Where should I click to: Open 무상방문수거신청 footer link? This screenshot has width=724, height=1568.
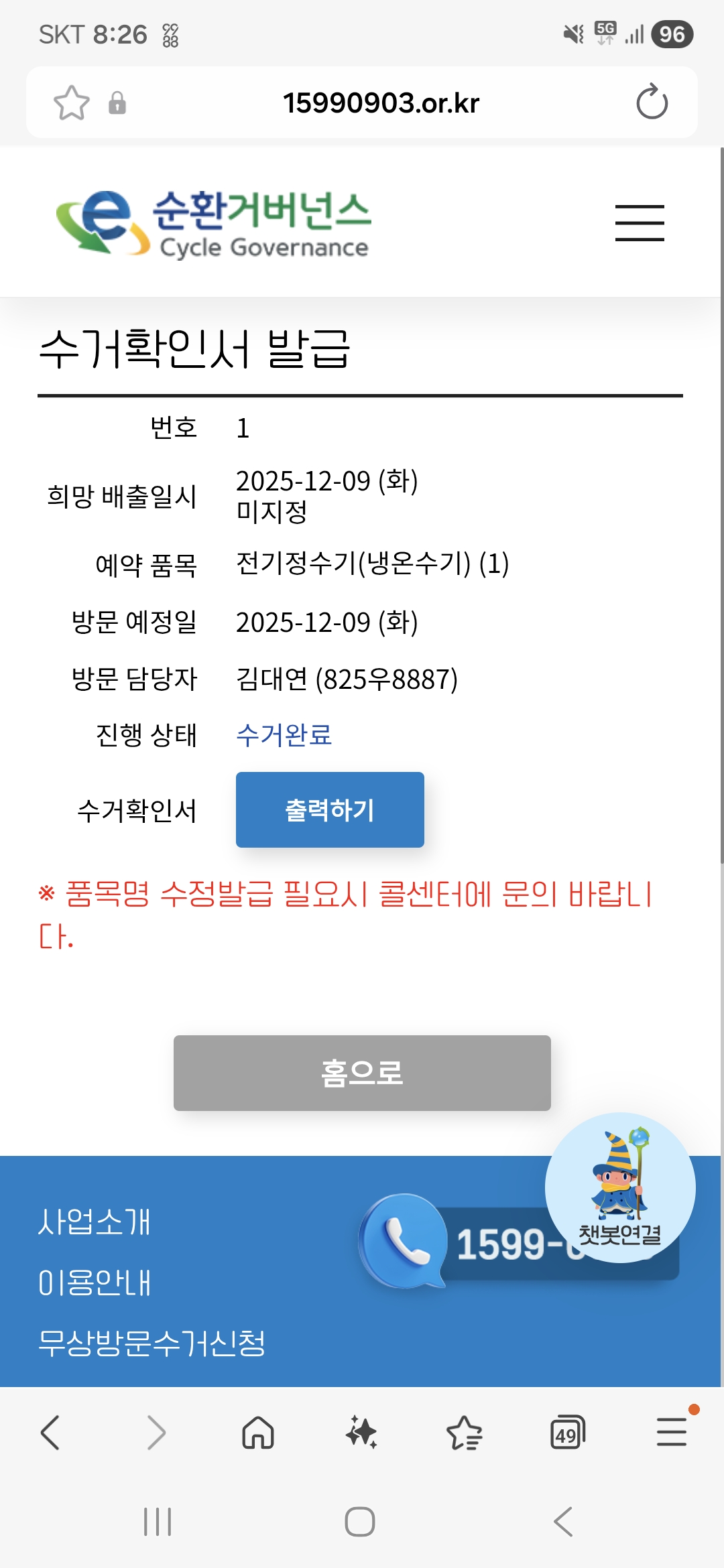click(x=152, y=1342)
